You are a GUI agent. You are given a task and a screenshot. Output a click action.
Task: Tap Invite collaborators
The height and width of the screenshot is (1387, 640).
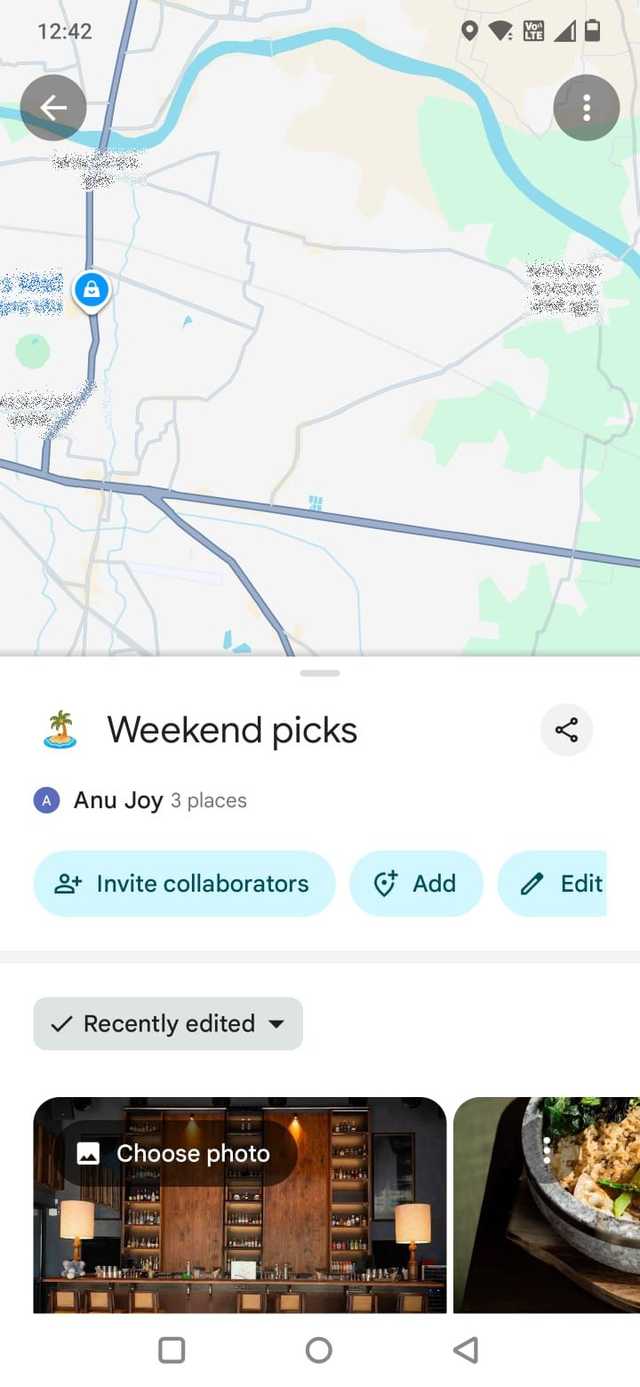pos(184,884)
